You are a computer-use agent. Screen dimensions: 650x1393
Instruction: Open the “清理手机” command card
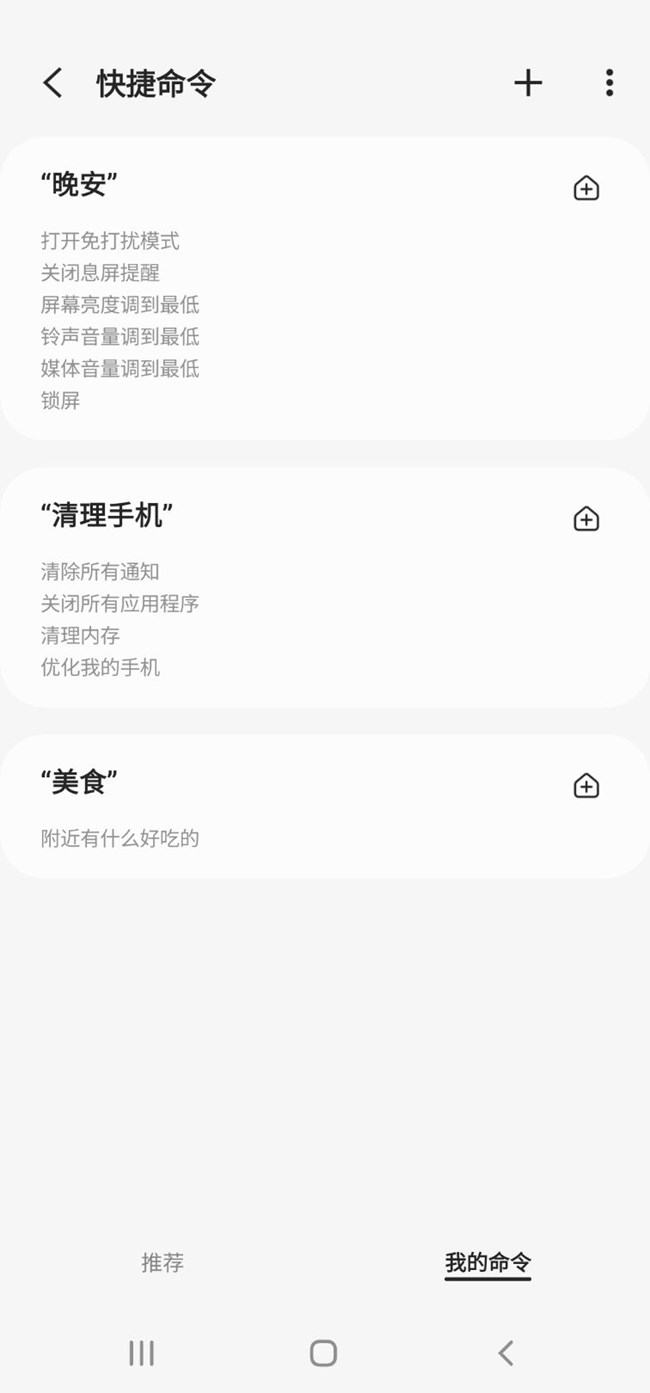pos(325,588)
